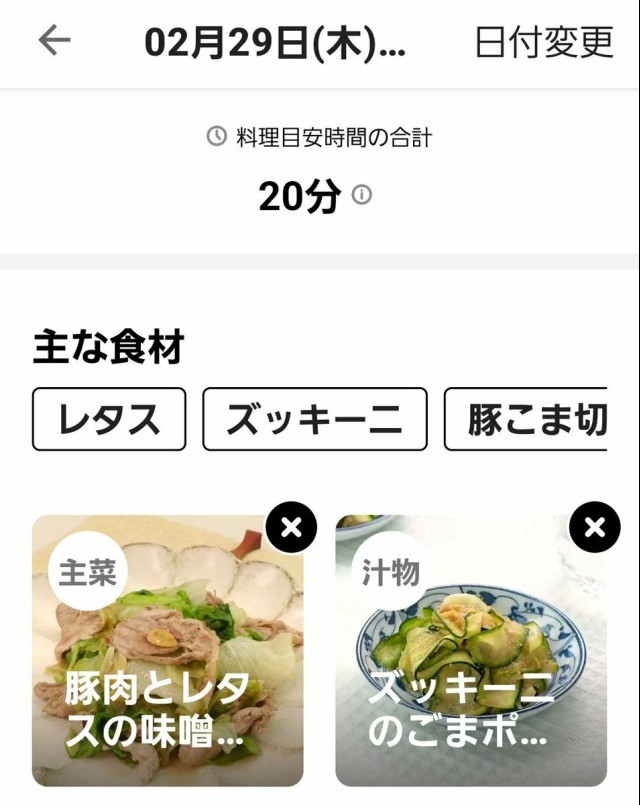Go back using the arrow icon
Image resolution: width=640 pixels, height=805 pixels.
pos(54,41)
